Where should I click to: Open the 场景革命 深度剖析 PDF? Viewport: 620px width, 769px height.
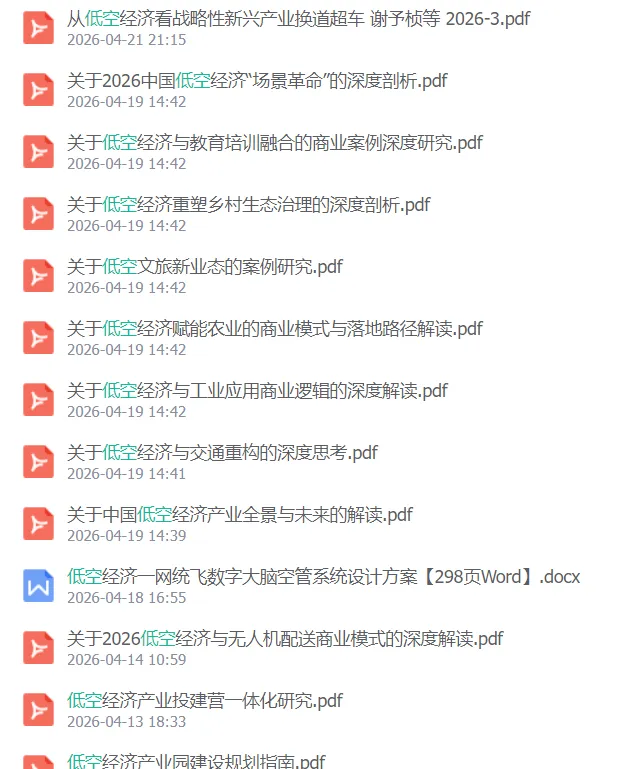257,81
